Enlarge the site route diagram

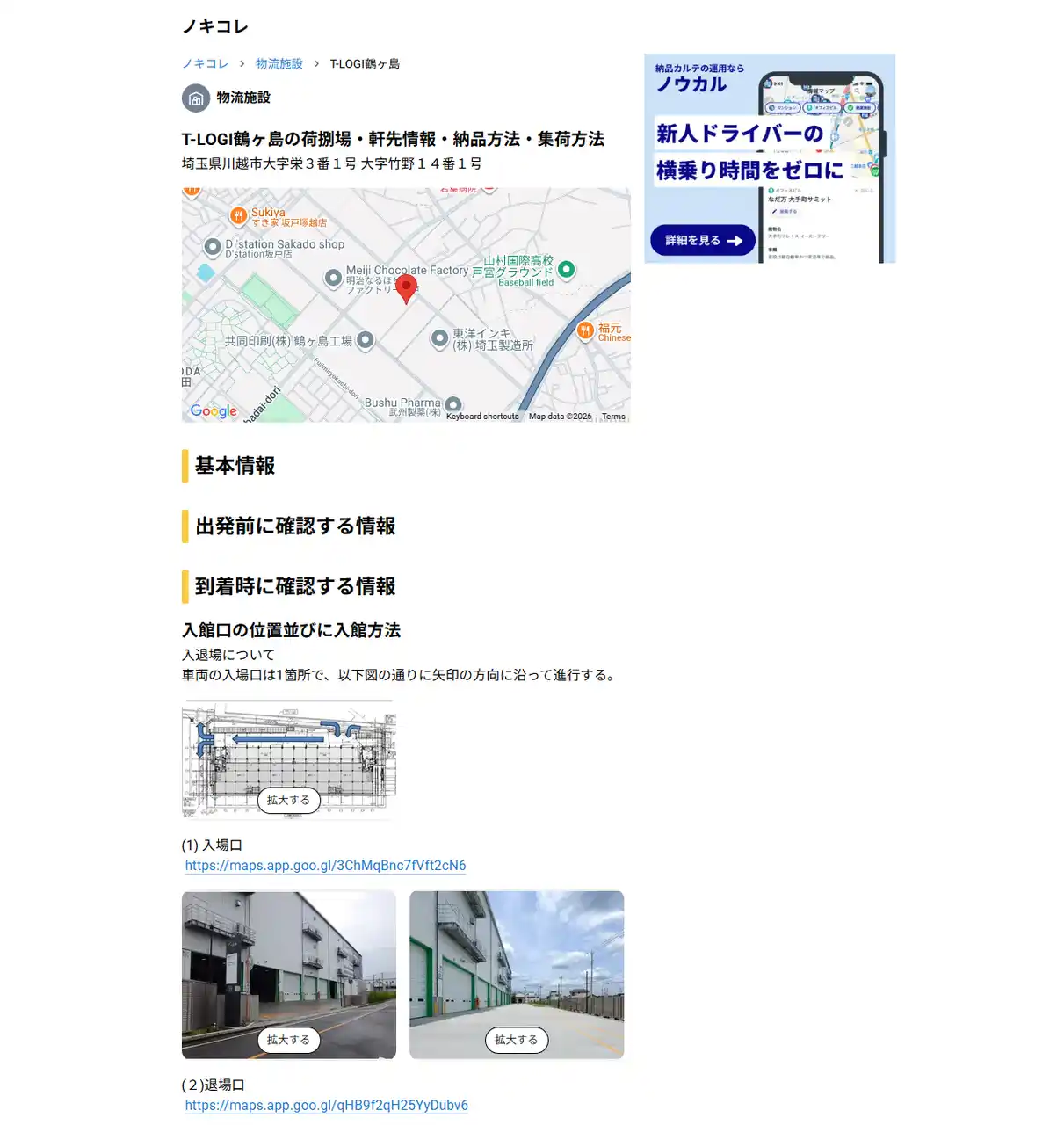(x=288, y=800)
